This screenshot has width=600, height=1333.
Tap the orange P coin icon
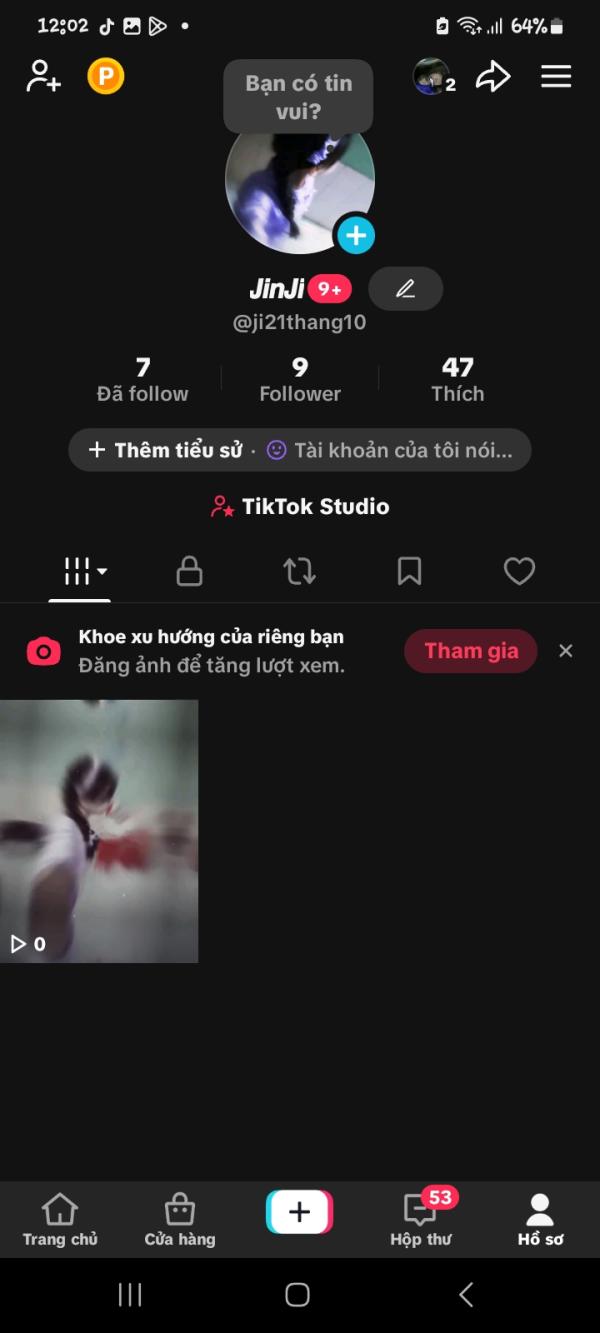[106, 77]
